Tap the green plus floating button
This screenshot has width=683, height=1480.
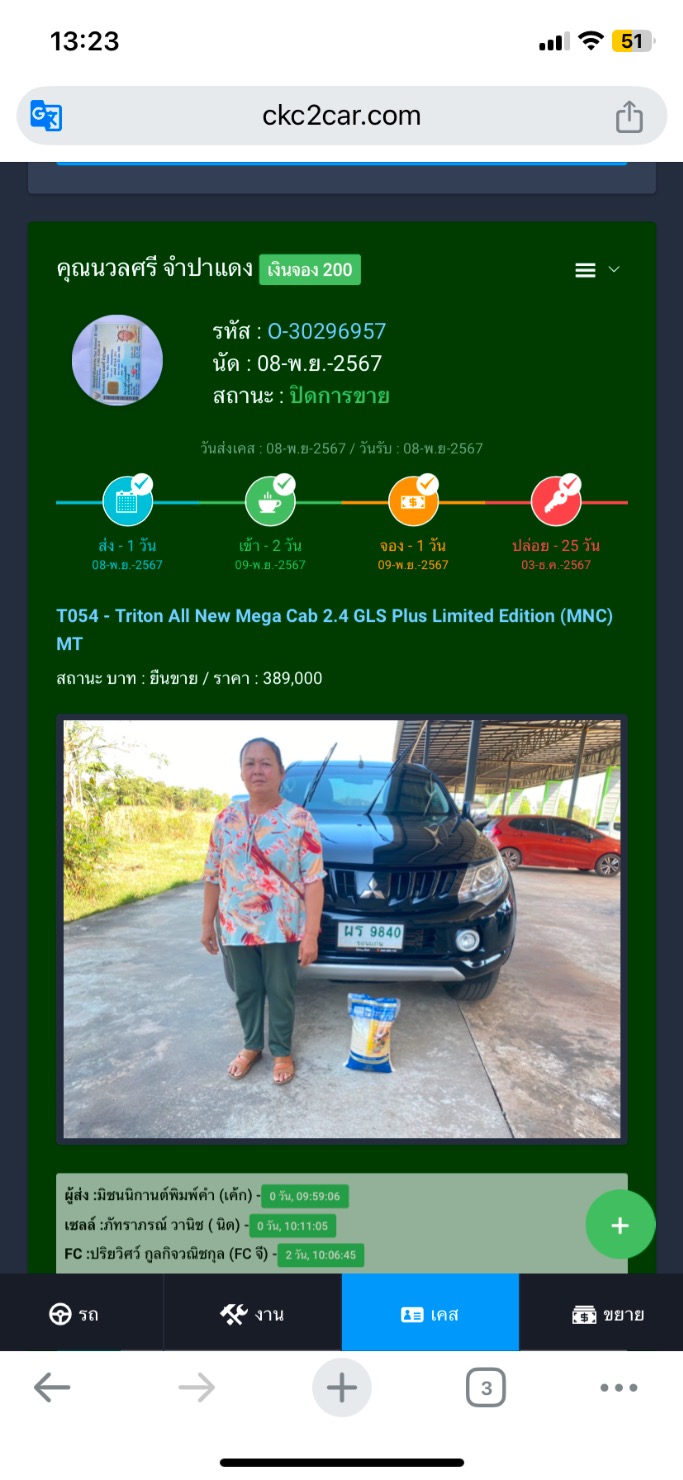[620, 1225]
